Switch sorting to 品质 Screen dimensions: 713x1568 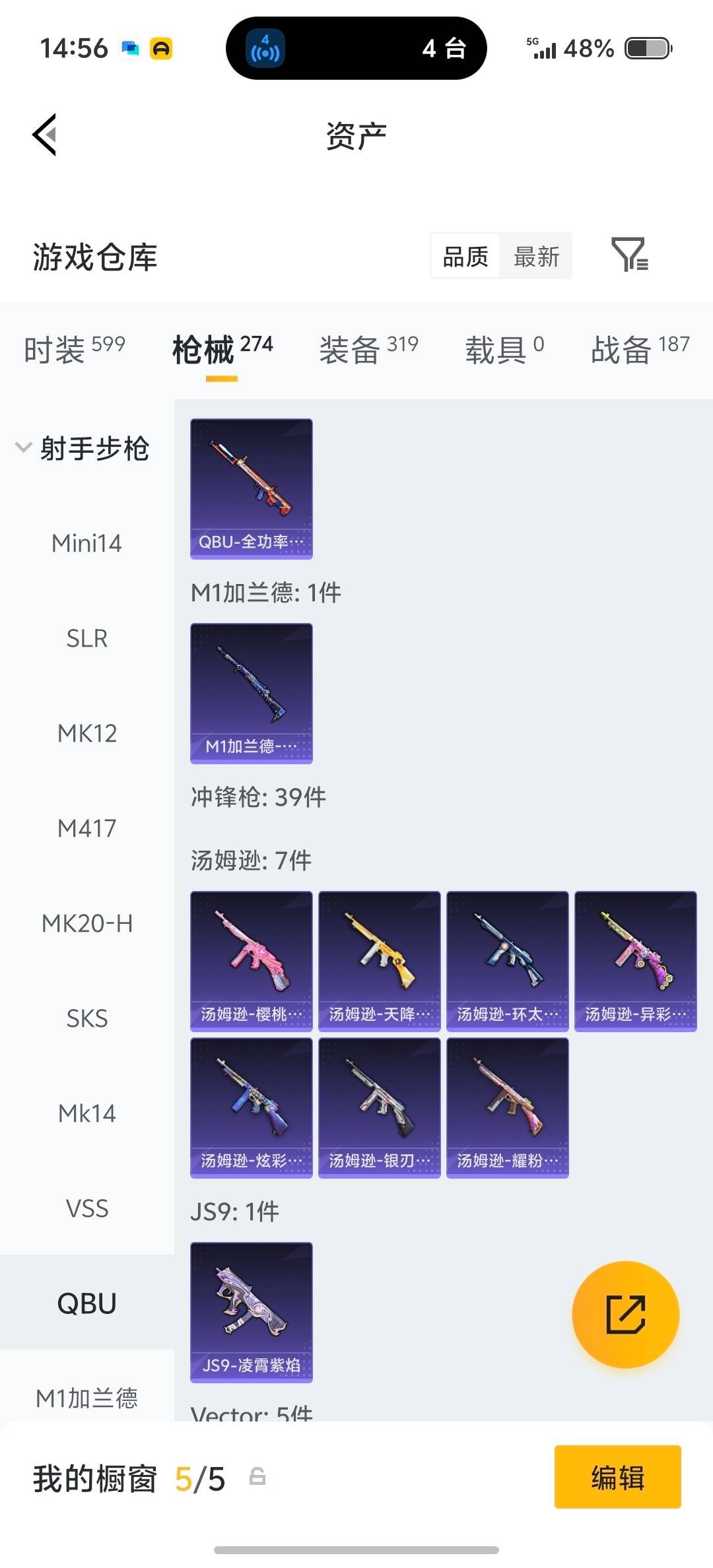(464, 256)
